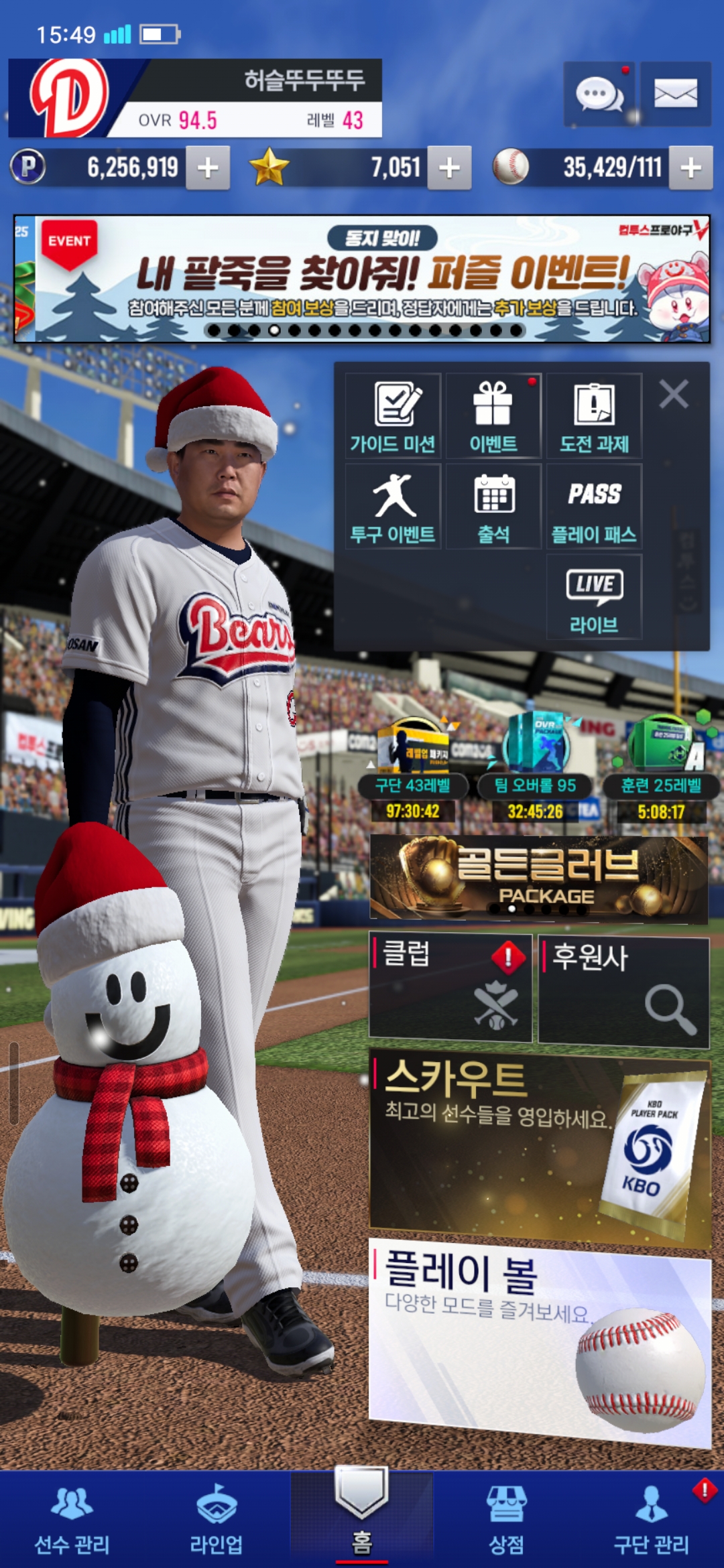Screen dimensions: 724x1568
Task: Open the chat bubble icon
Action: 601,94
